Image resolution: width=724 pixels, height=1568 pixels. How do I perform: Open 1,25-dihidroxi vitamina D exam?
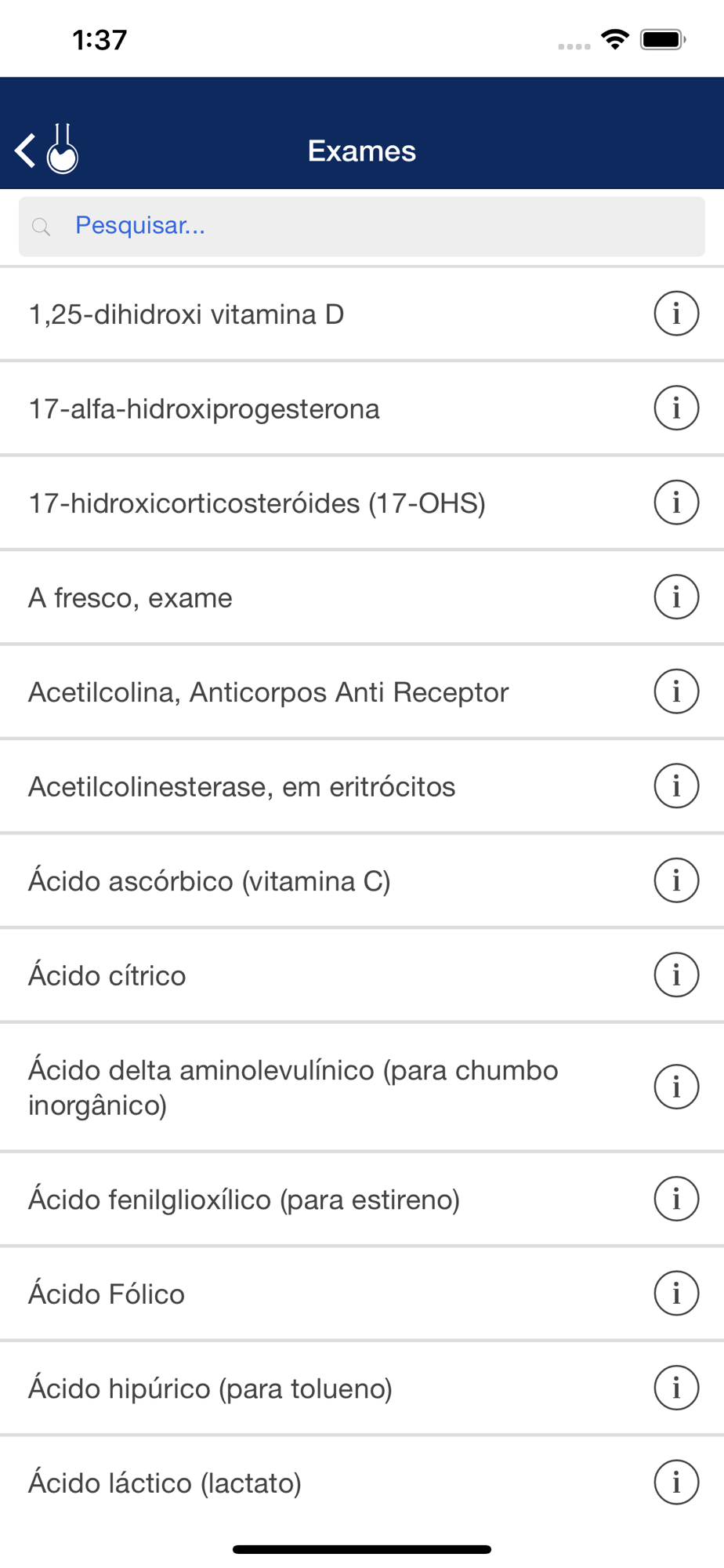coord(362,314)
